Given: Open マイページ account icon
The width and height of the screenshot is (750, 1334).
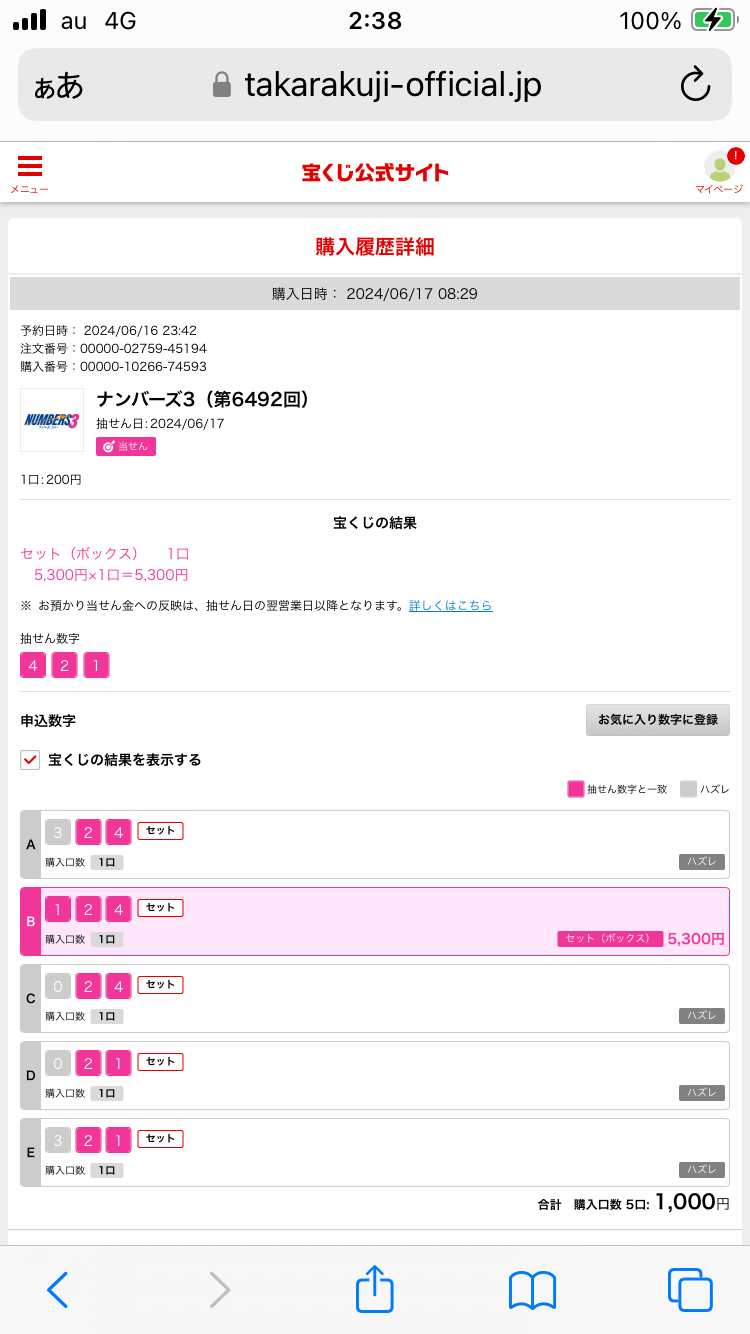Looking at the screenshot, I should click(720, 172).
